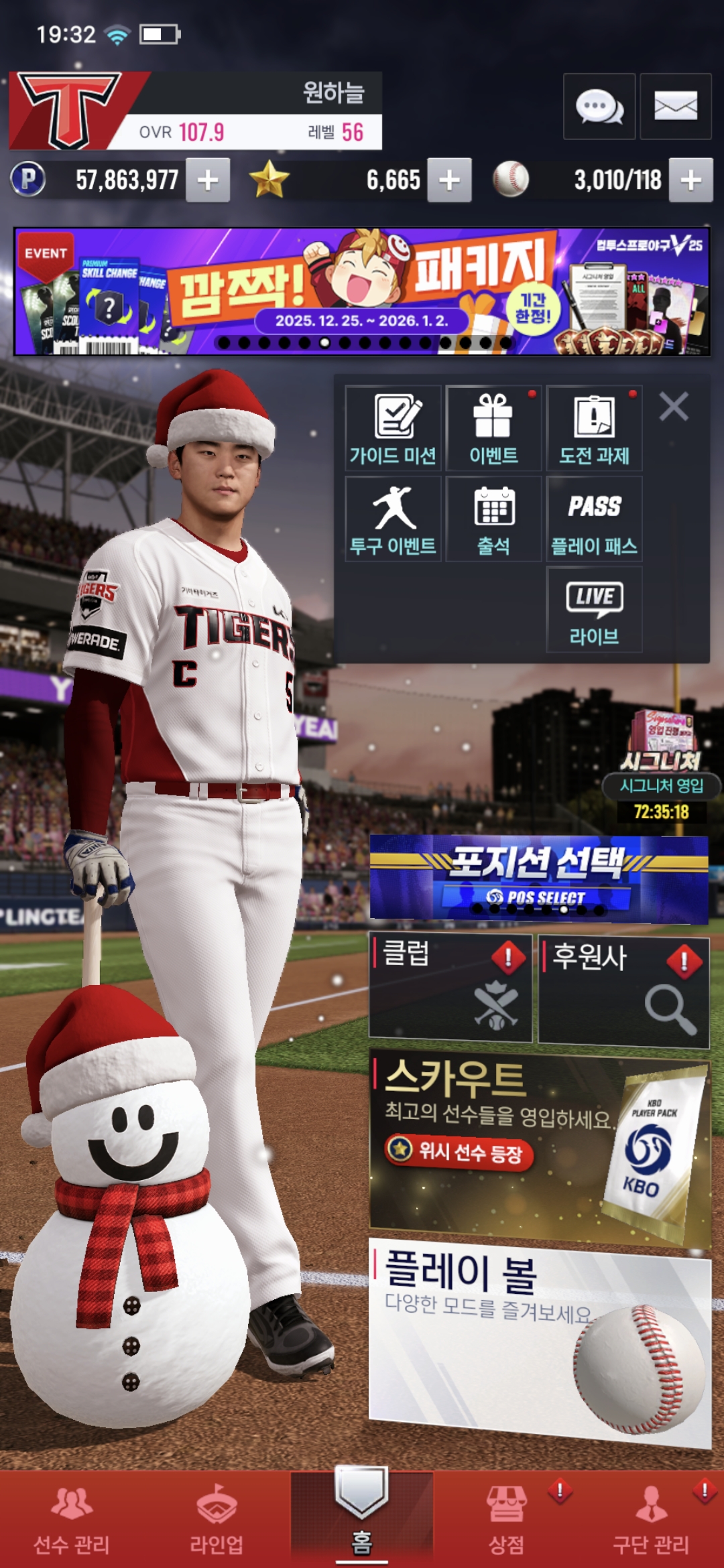Open 플레이 패스

[594, 519]
